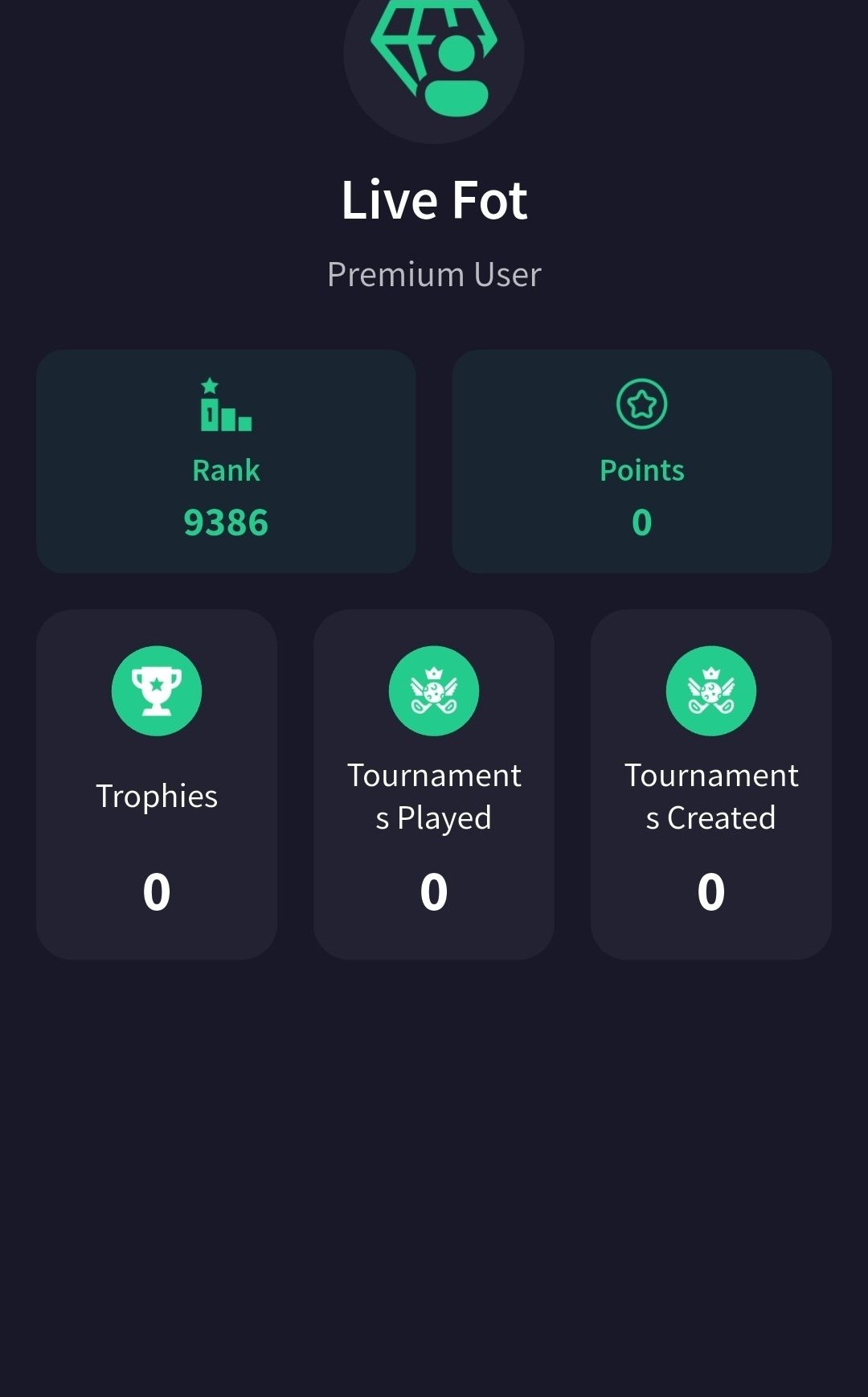The image size is (868, 1397).
Task: Click the star above the rank podium
Action: (210, 386)
